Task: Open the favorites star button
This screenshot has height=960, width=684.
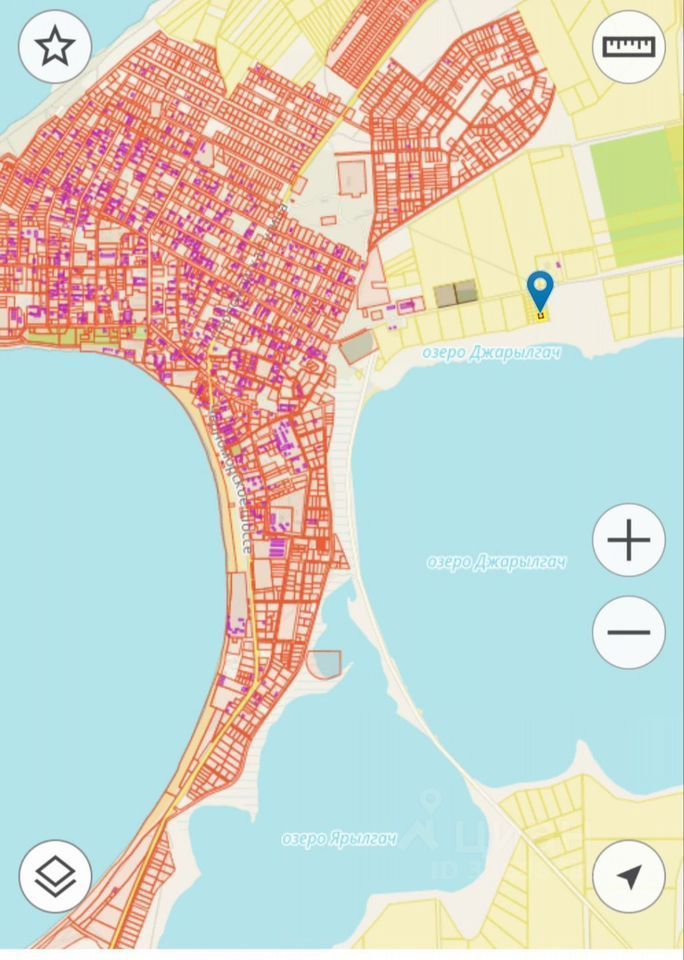Action: (55, 46)
